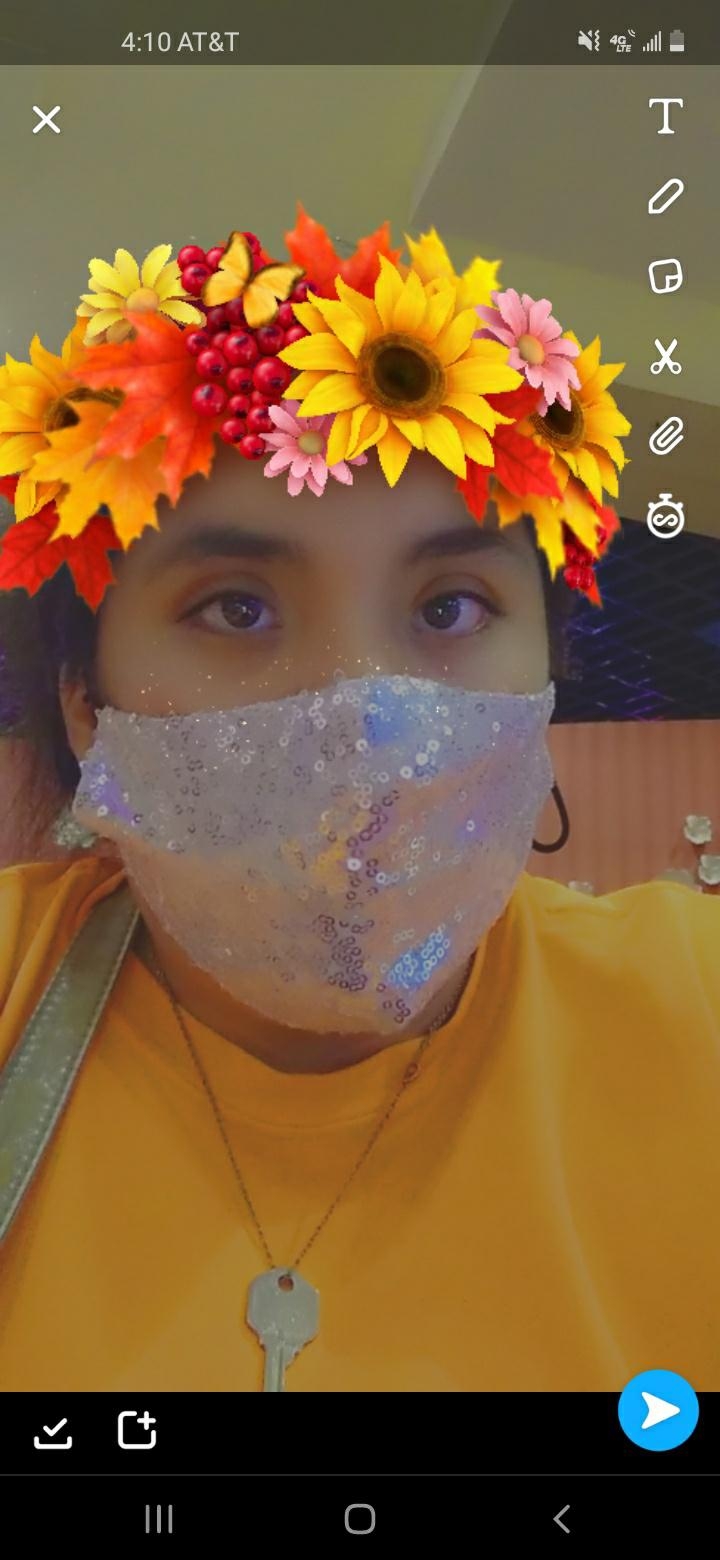Go back using the system back button

(x=562, y=1519)
